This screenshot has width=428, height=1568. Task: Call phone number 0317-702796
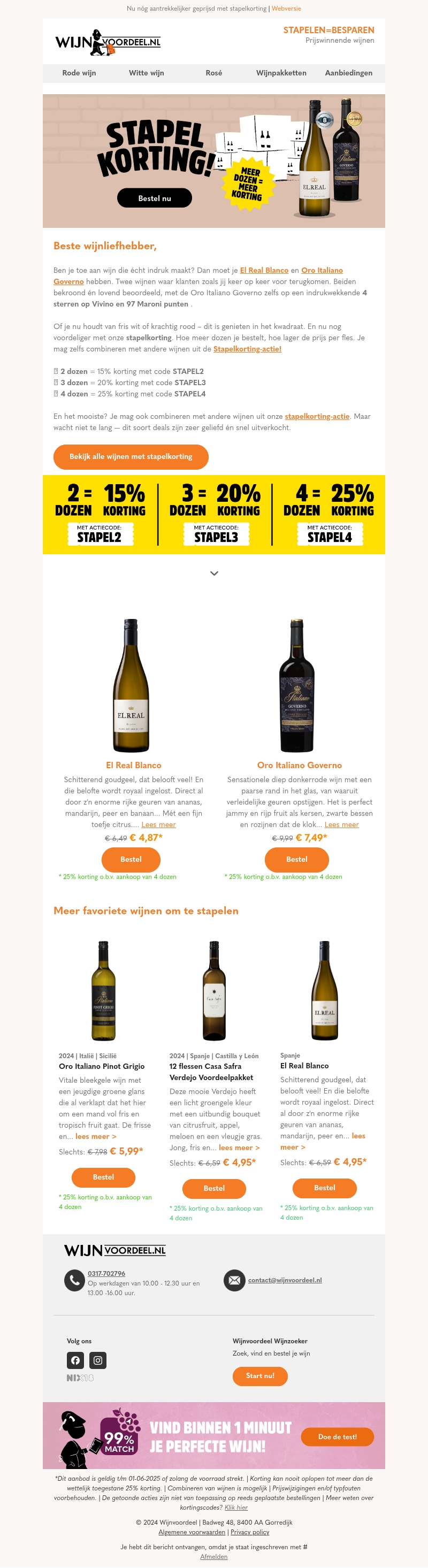click(106, 1273)
